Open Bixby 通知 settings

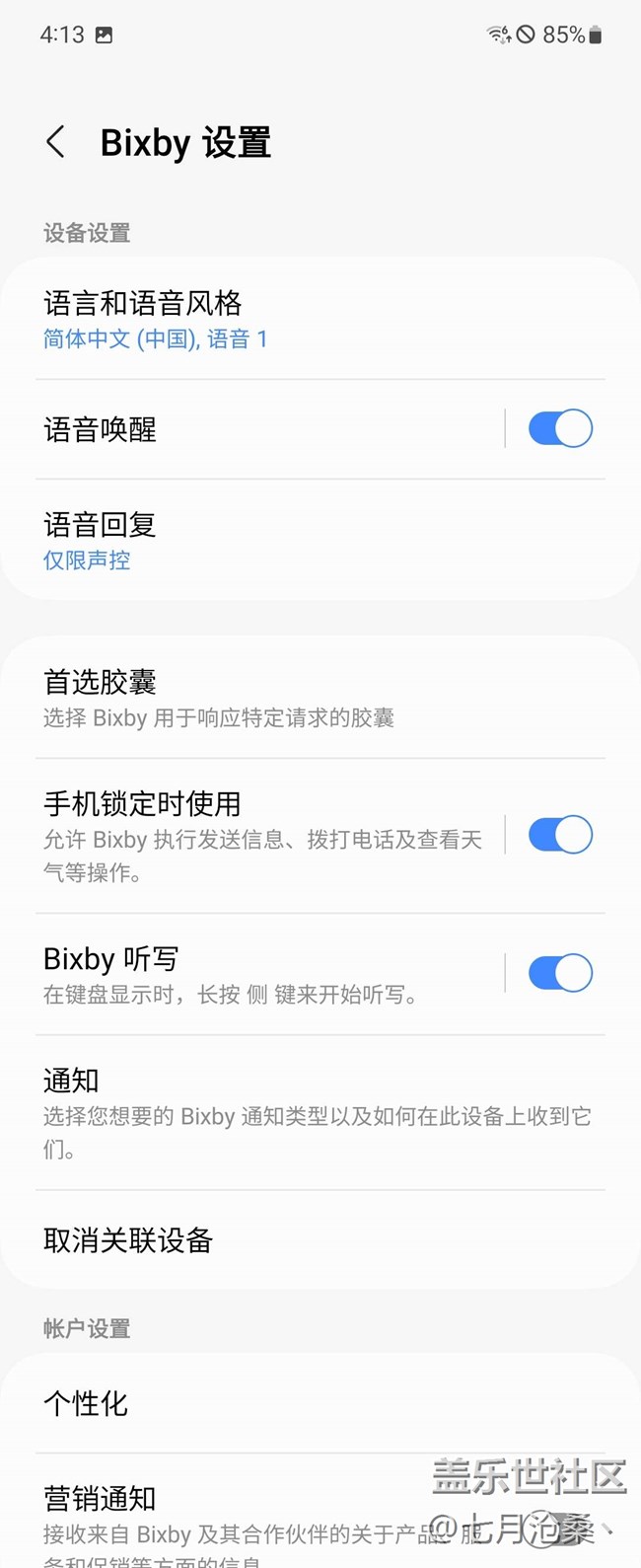coord(296,1113)
